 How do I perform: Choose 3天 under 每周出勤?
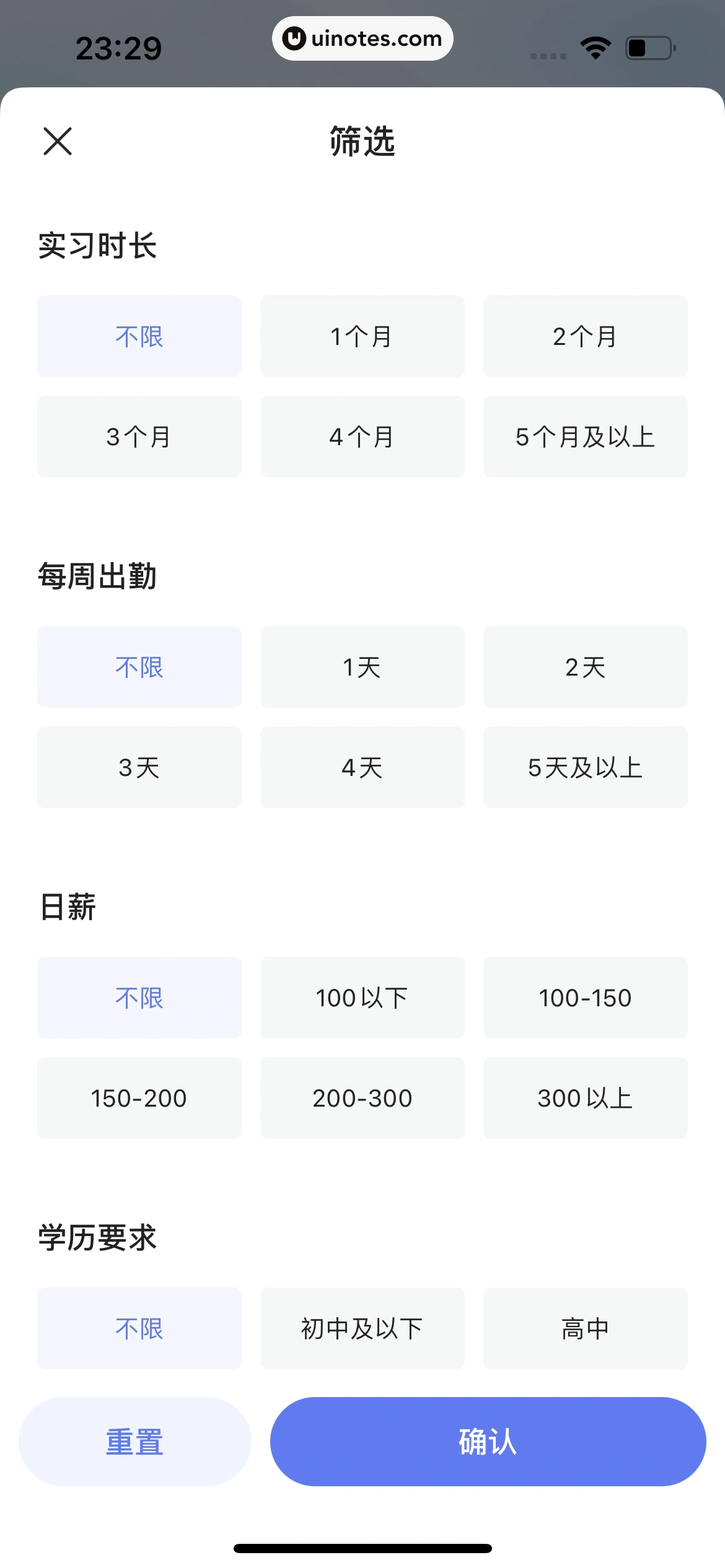(x=139, y=767)
